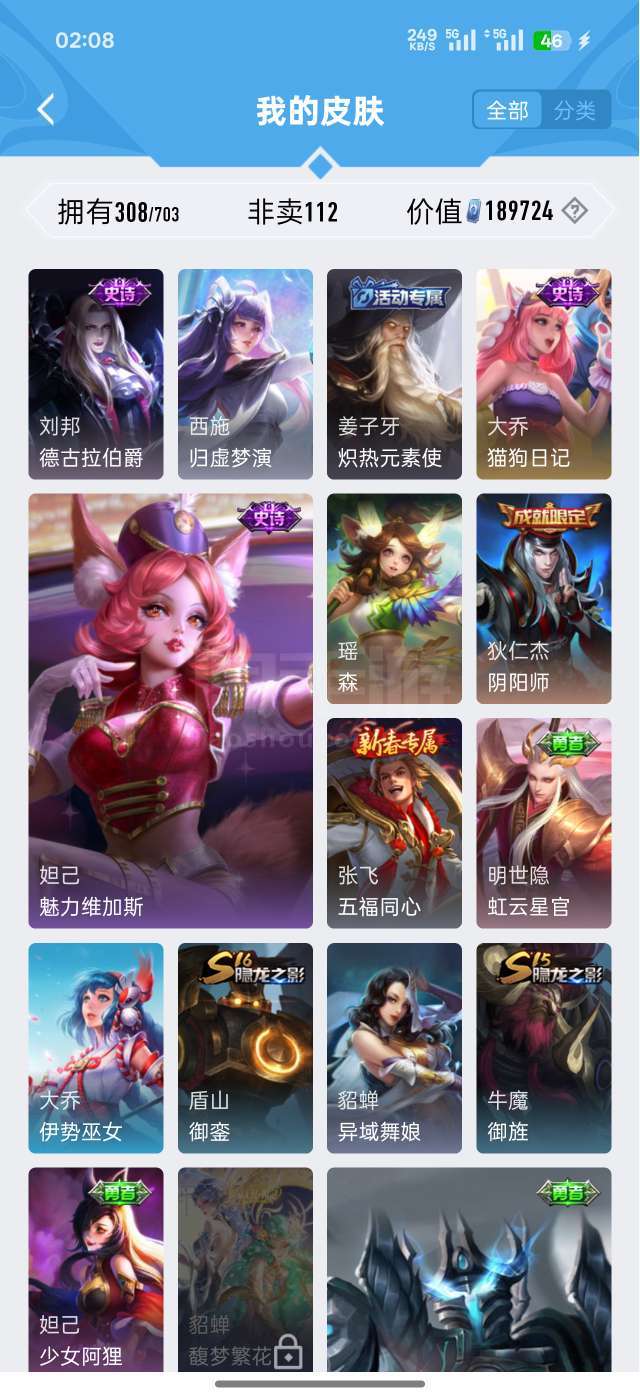
Task: Open 牛魔 御旌 skin card
Action: point(543,1048)
